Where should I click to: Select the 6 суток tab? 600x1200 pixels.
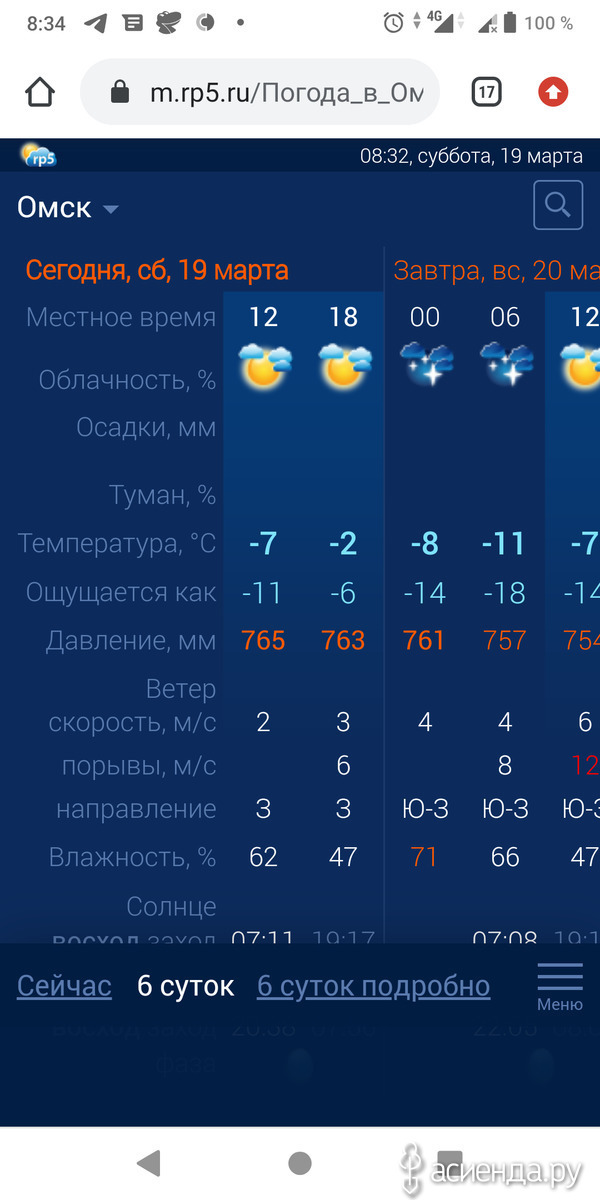tap(185, 986)
